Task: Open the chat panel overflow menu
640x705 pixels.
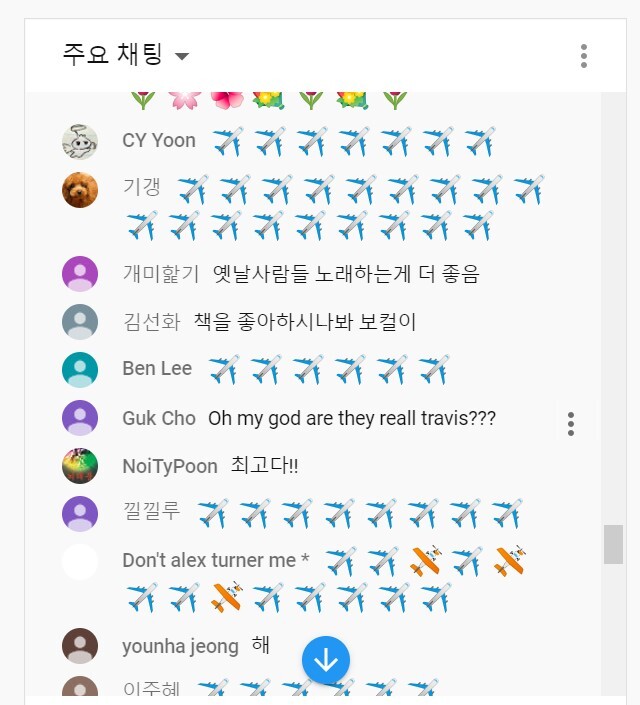Action: tap(584, 56)
